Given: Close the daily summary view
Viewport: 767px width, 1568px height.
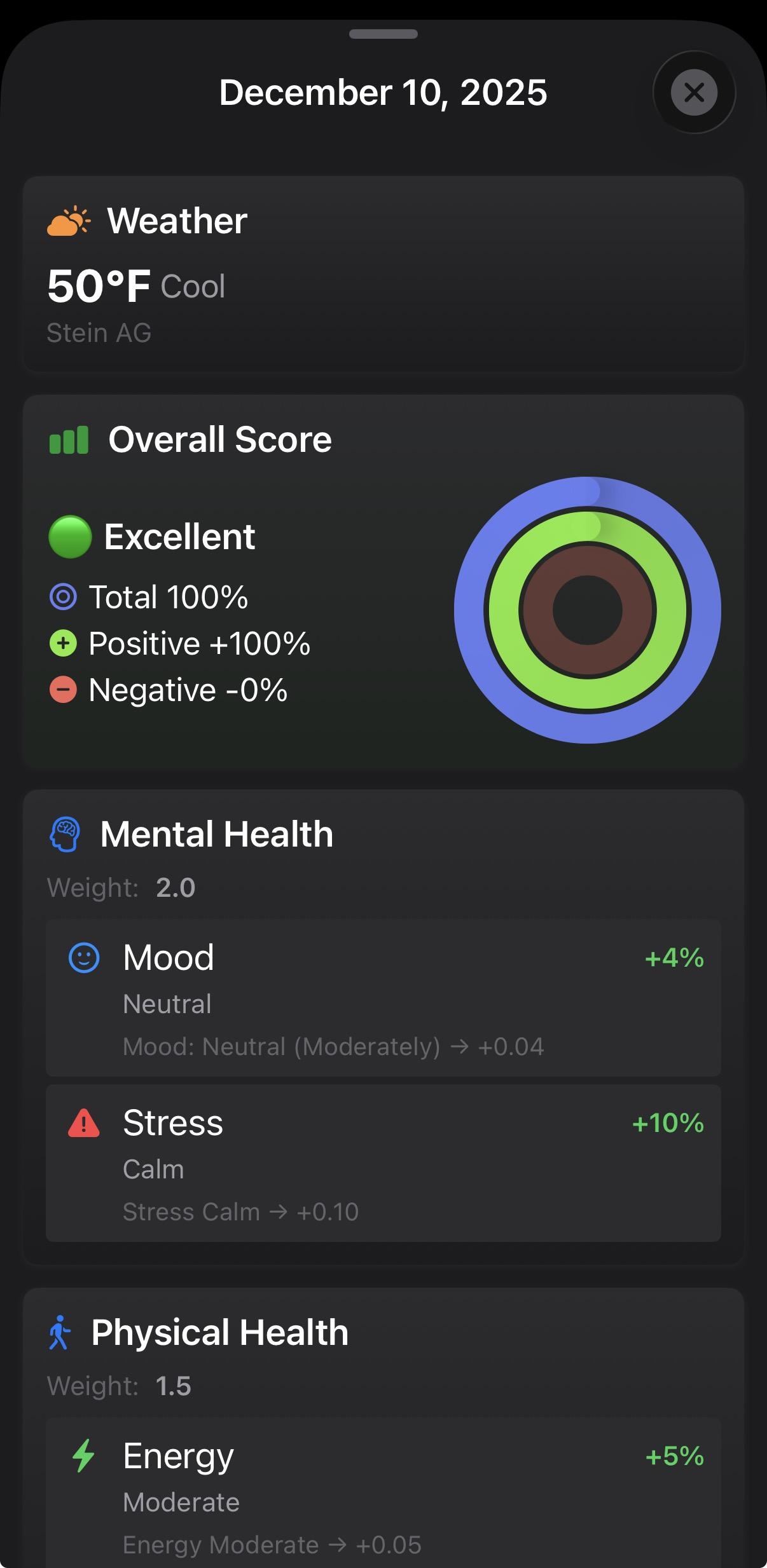Looking at the screenshot, I should tap(693, 93).
